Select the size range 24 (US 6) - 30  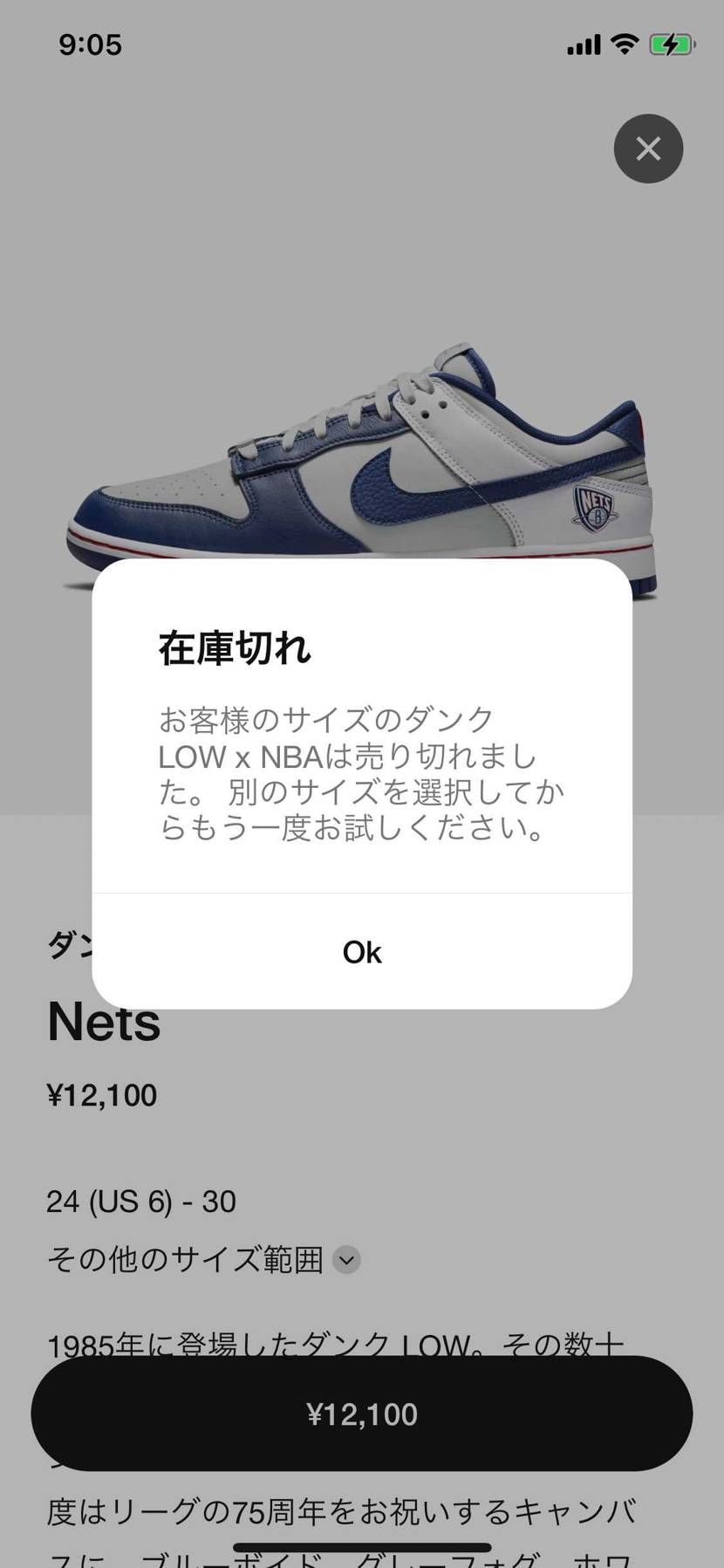coord(140,1202)
